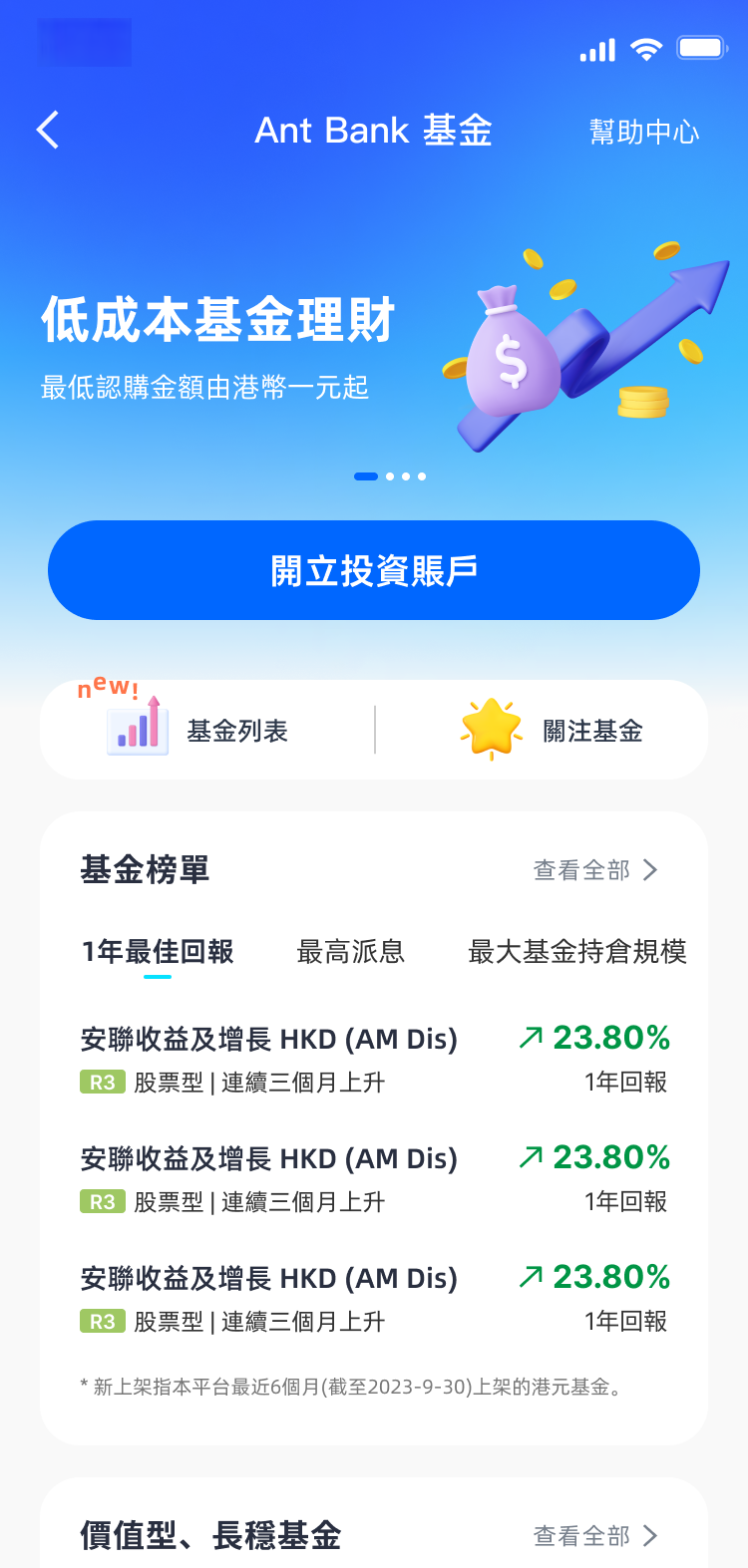748x1568 pixels.
Task: Tap the second carousel dot indicator
Action: 391,476
